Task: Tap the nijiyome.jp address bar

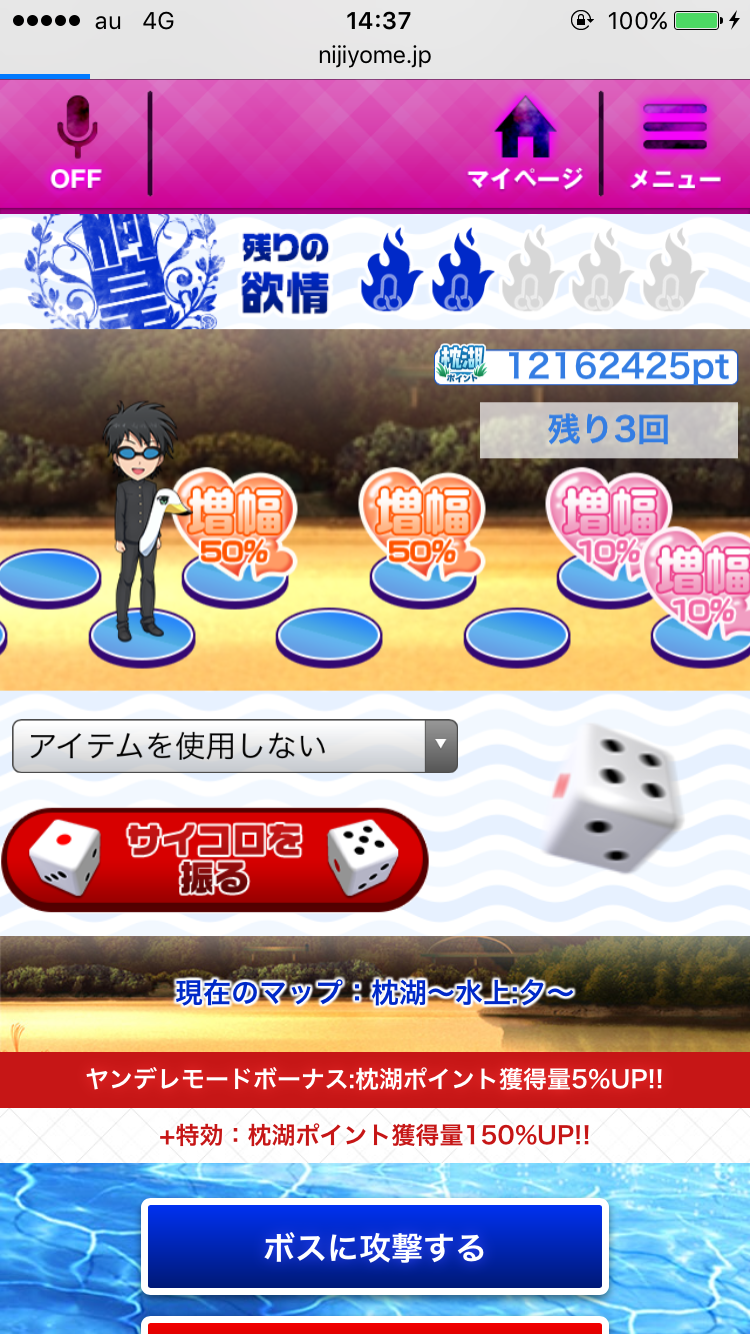Action: 375,56
